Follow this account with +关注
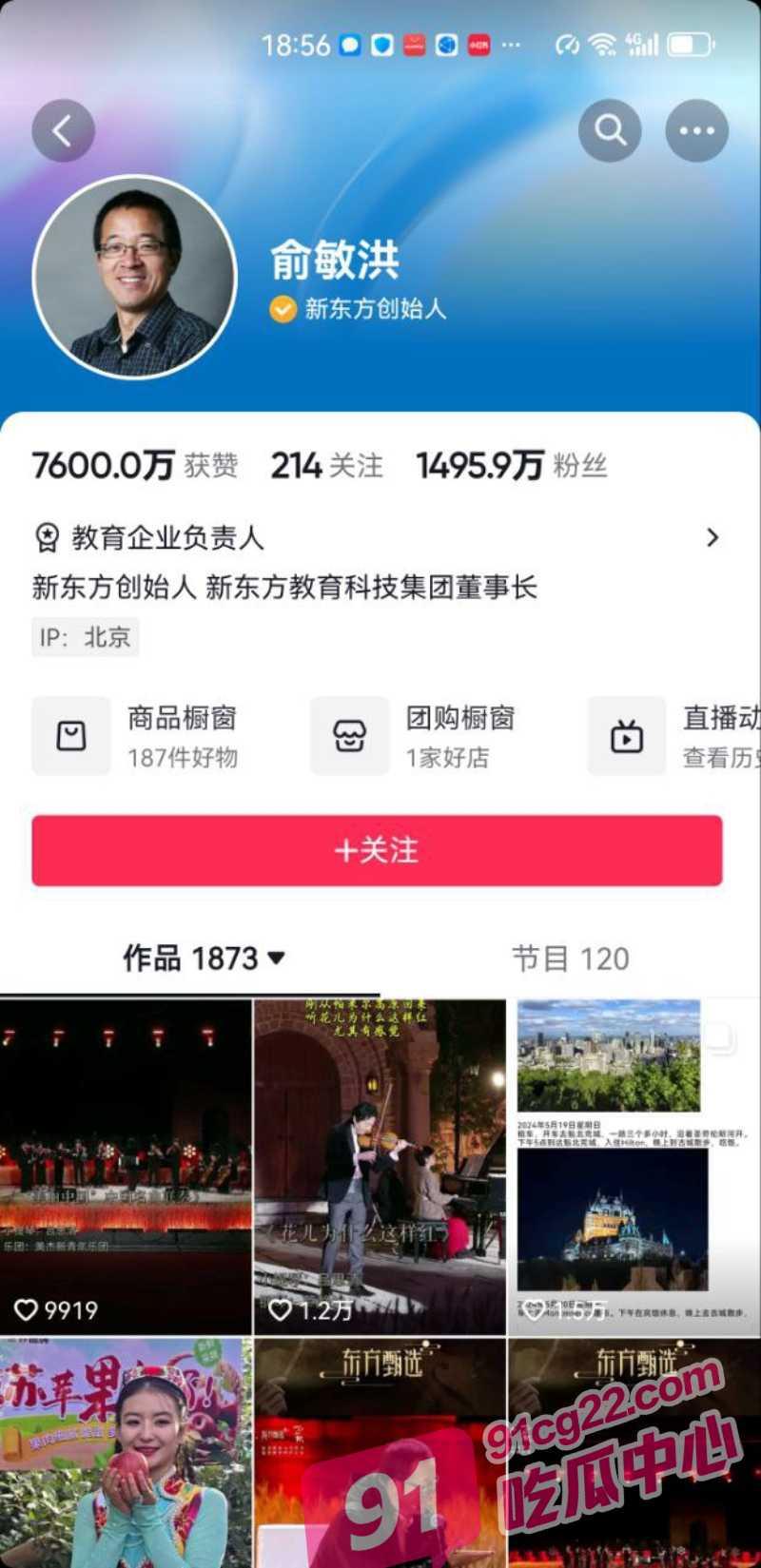761x1568 pixels. click(x=377, y=850)
